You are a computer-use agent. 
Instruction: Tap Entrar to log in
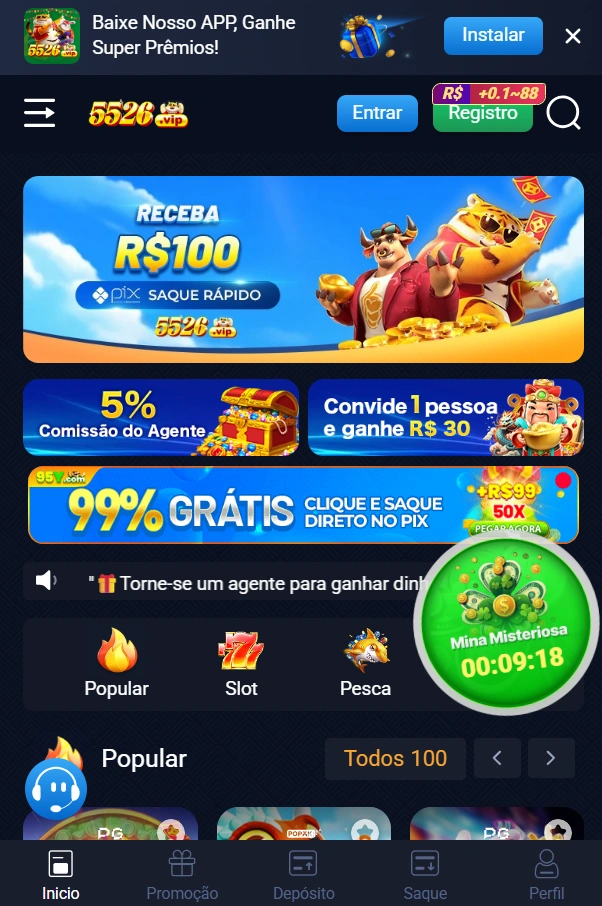pyautogui.click(x=377, y=113)
